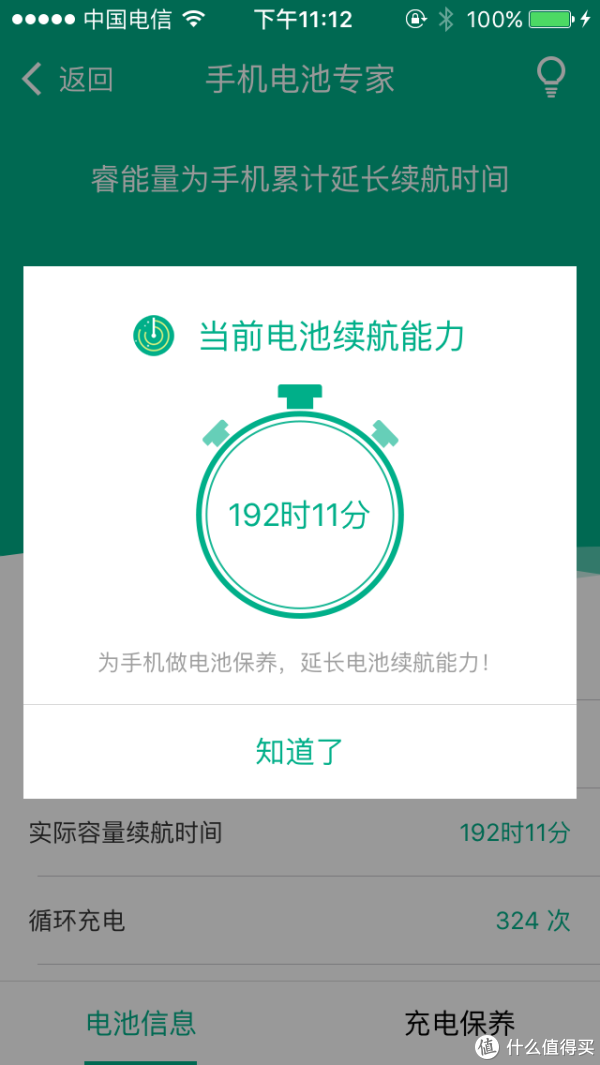The height and width of the screenshot is (1065, 600).
Task: Select the 电池信息 tab
Action: [141, 1023]
